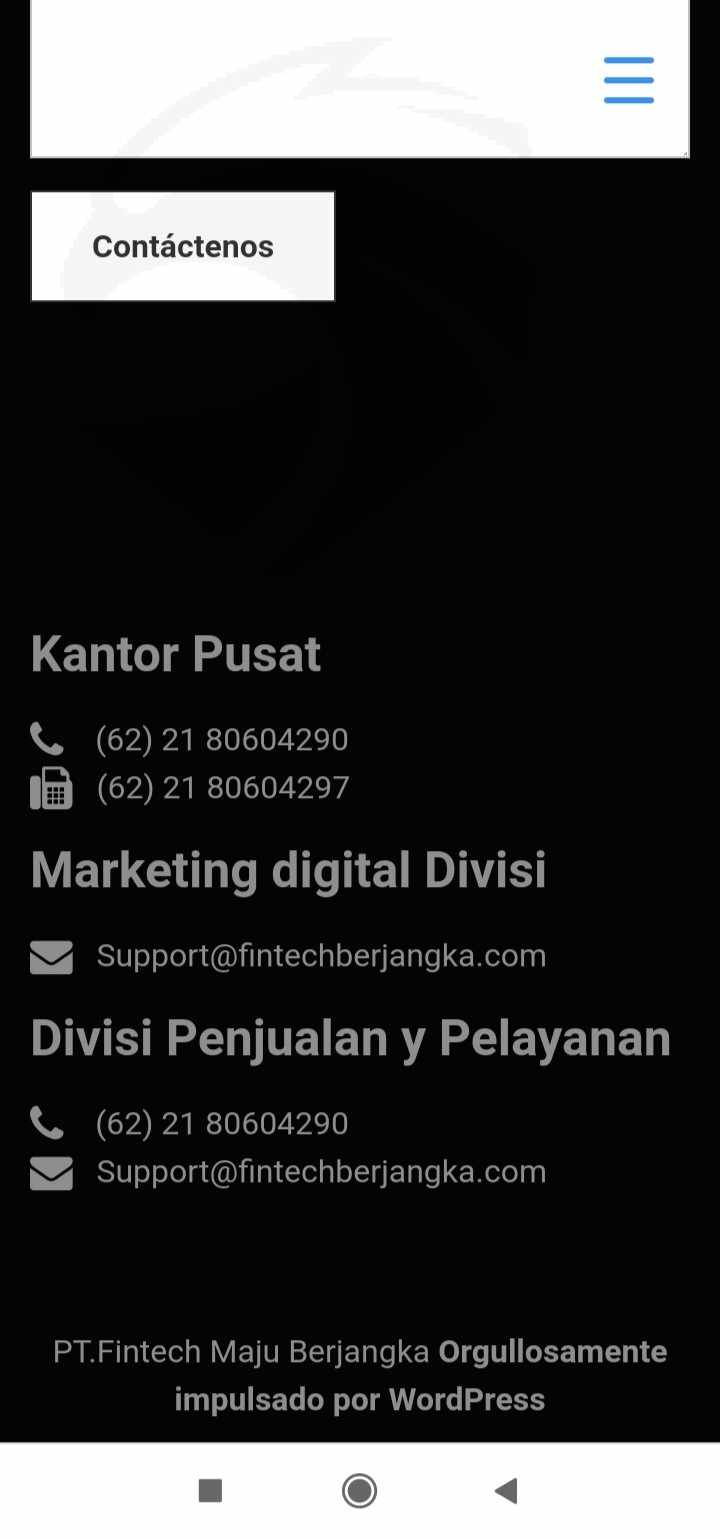Tap the Contáctenos button
This screenshot has width=720, height=1538.
pyautogui.click(x=183, y=246)
